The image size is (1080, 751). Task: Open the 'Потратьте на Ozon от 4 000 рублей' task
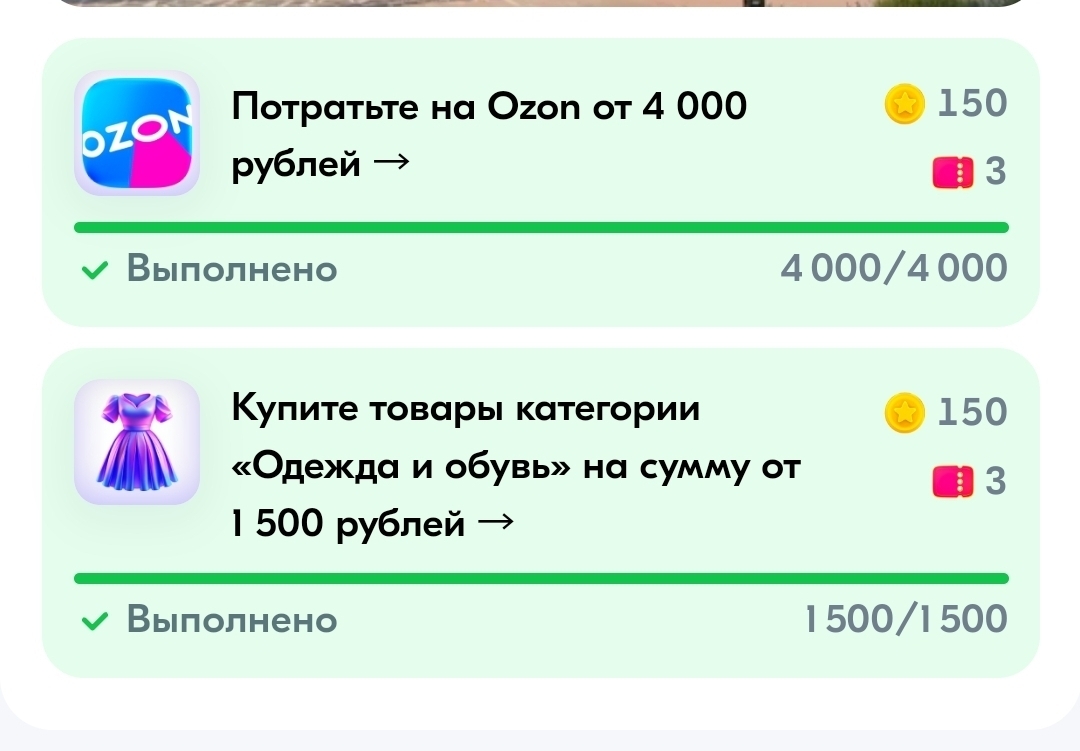[x=489, y=135]
